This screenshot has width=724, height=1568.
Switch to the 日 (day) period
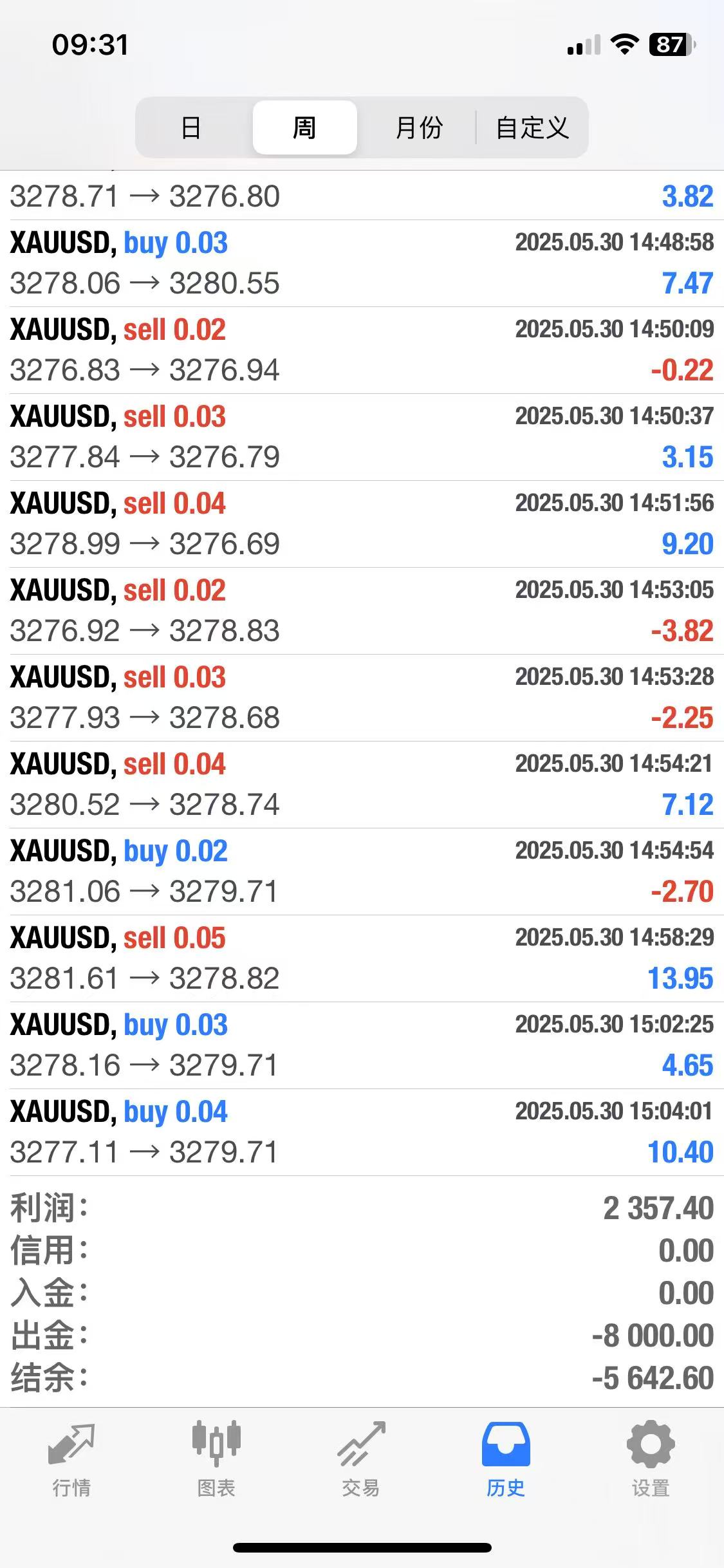pos(191,127)
